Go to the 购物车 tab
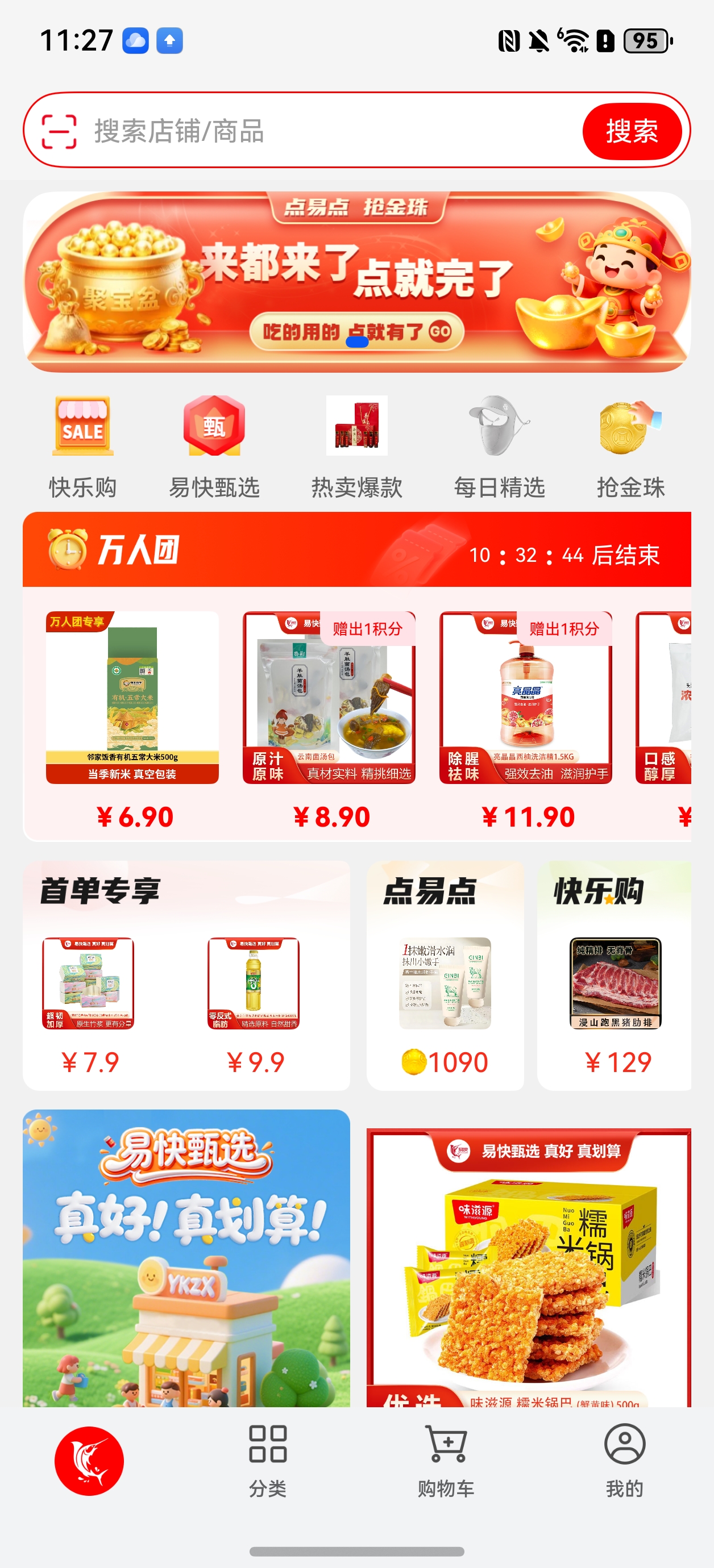 446,1461
